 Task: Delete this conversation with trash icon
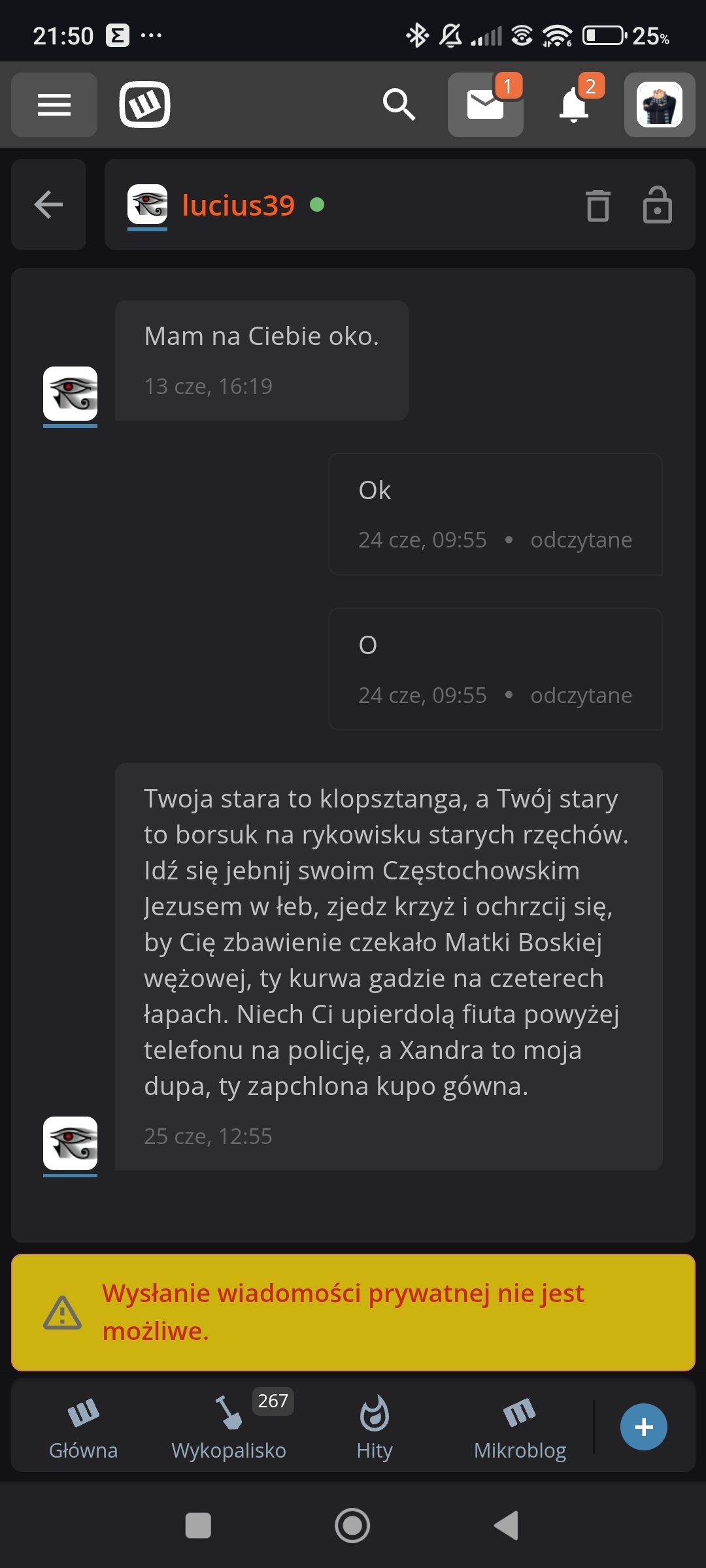pyautogui.click(x=597, y=206)
